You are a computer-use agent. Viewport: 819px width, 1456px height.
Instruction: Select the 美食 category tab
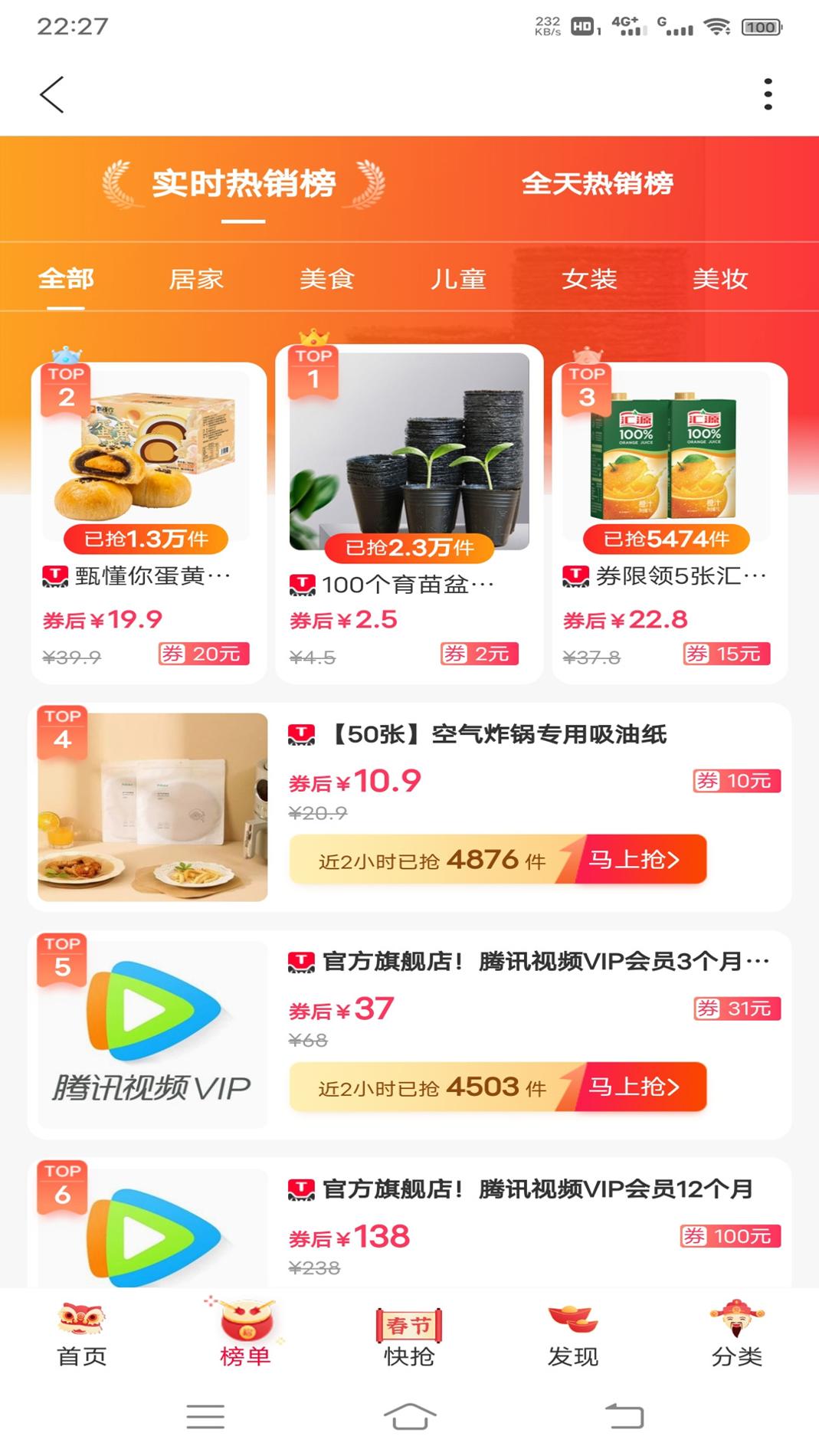tap(327, 279)
